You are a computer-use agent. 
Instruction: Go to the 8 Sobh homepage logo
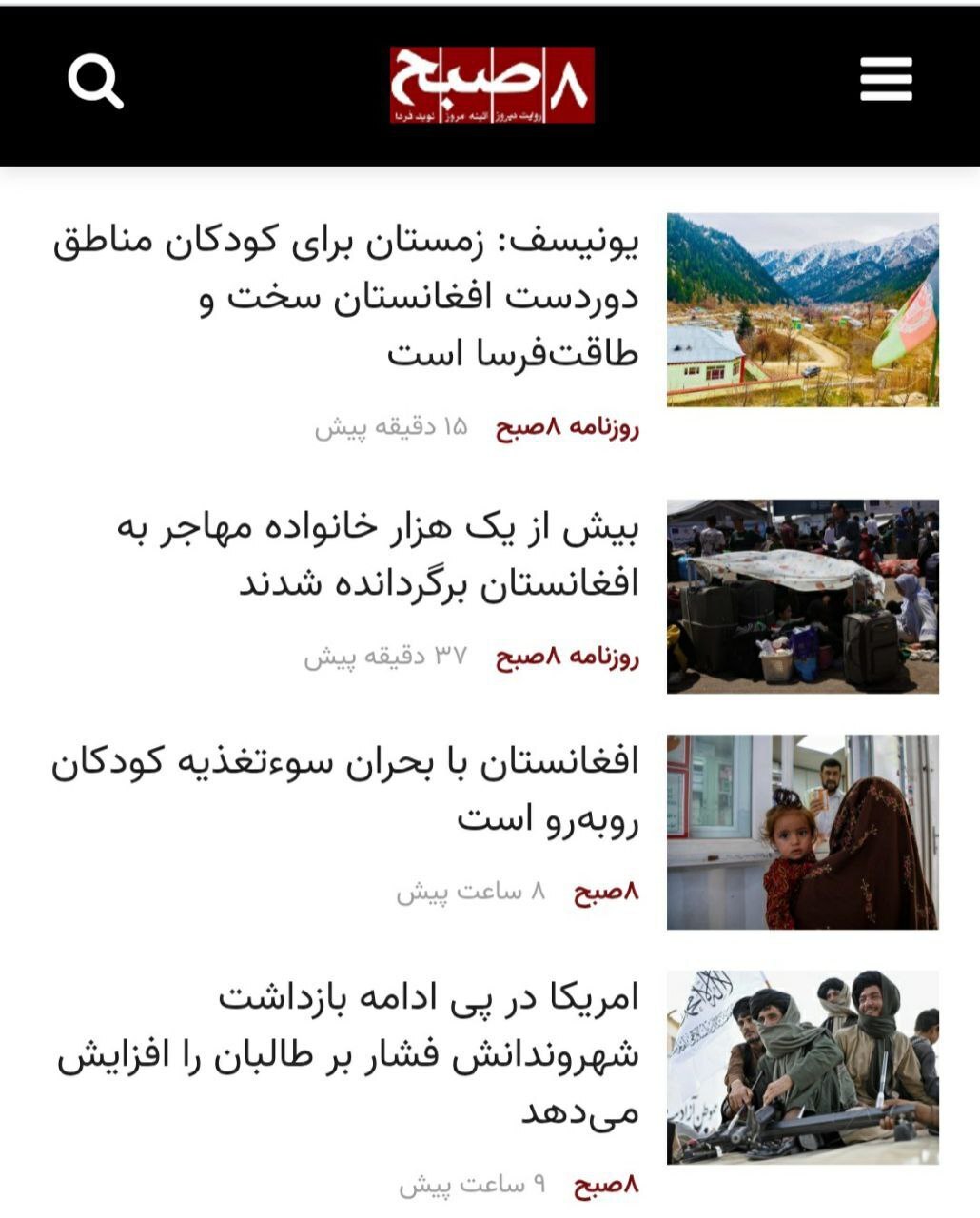492,85
